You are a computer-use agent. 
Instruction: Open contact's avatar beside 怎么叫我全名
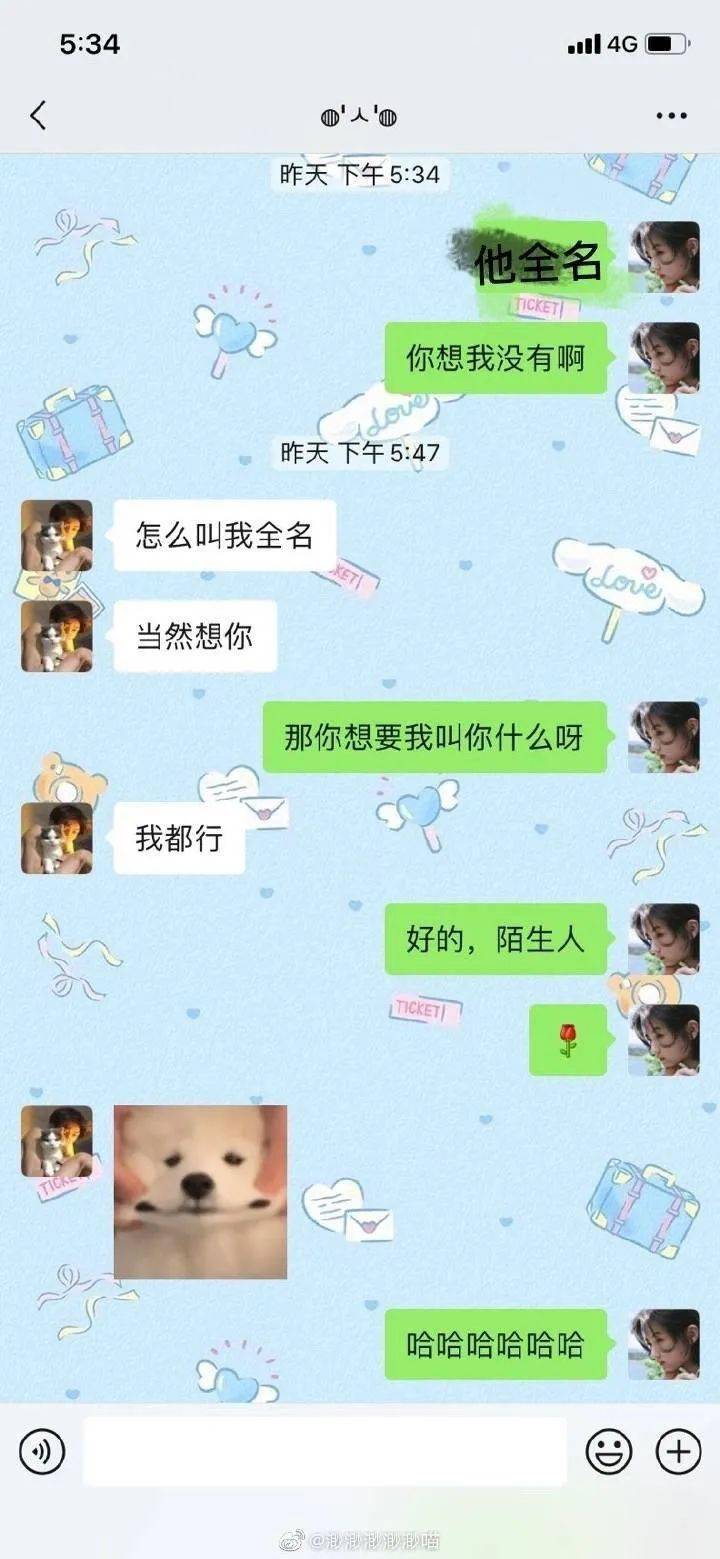[57, 536]
